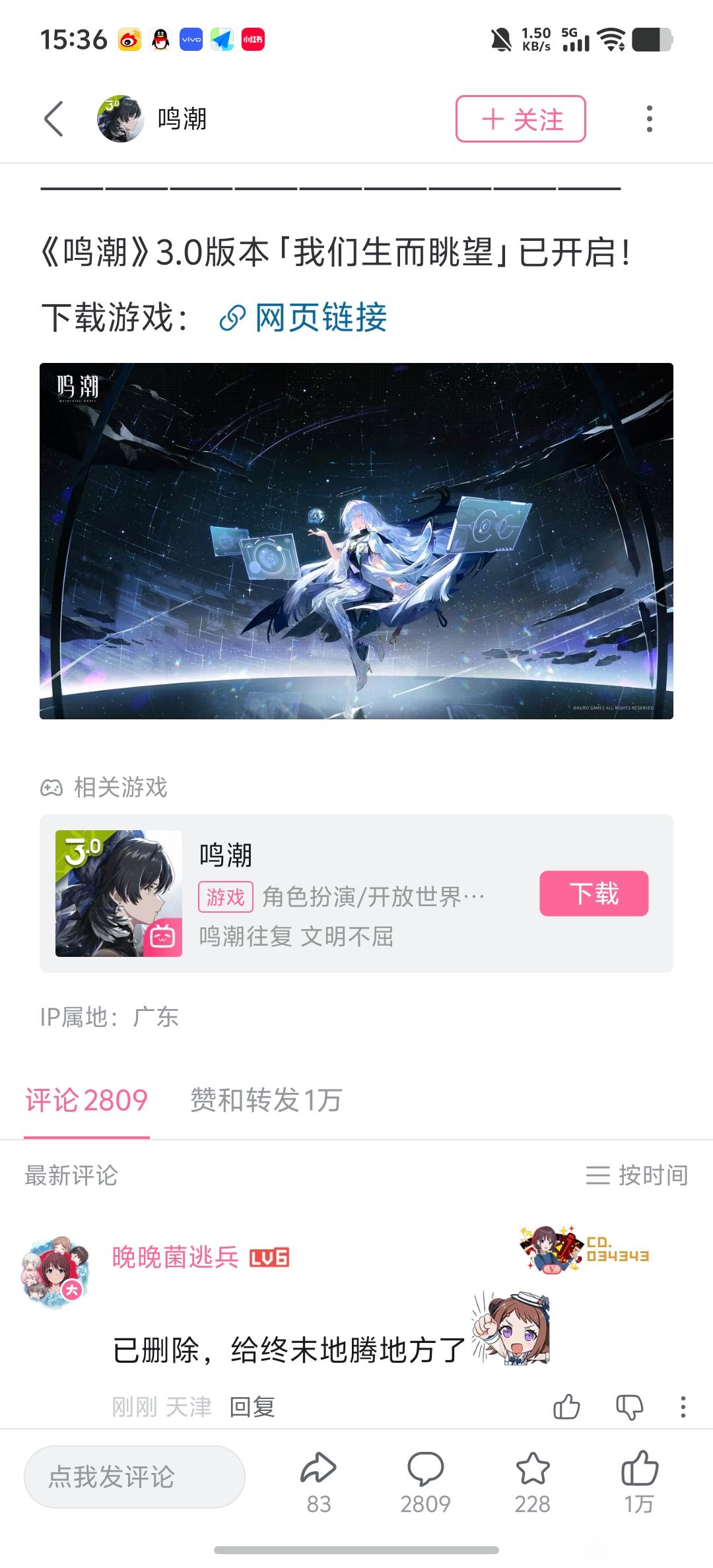Open more options on 晚晚菌逃兵's comment
Screen dimensions: 713x1568
683,1407
